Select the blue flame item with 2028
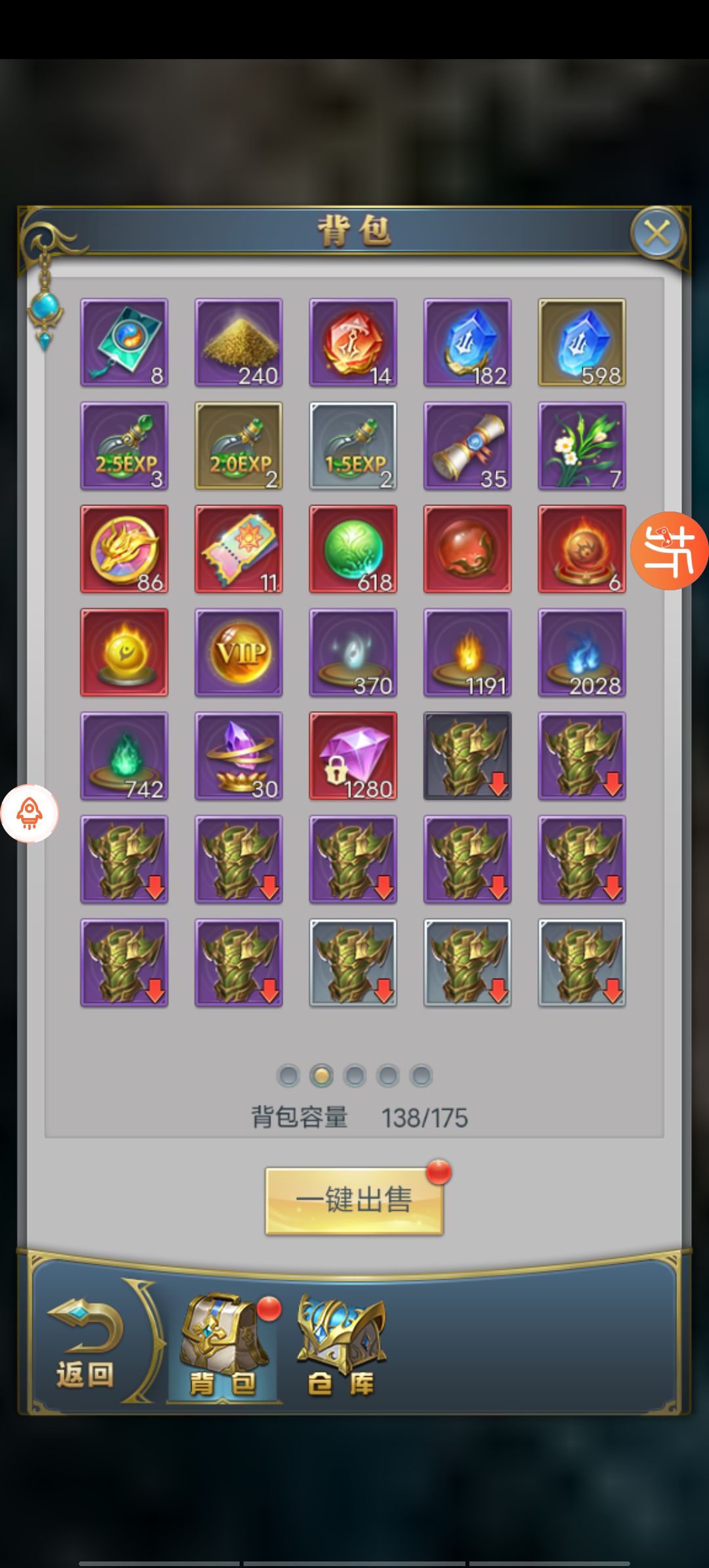 pyautogui.click(x=581, y=652)
